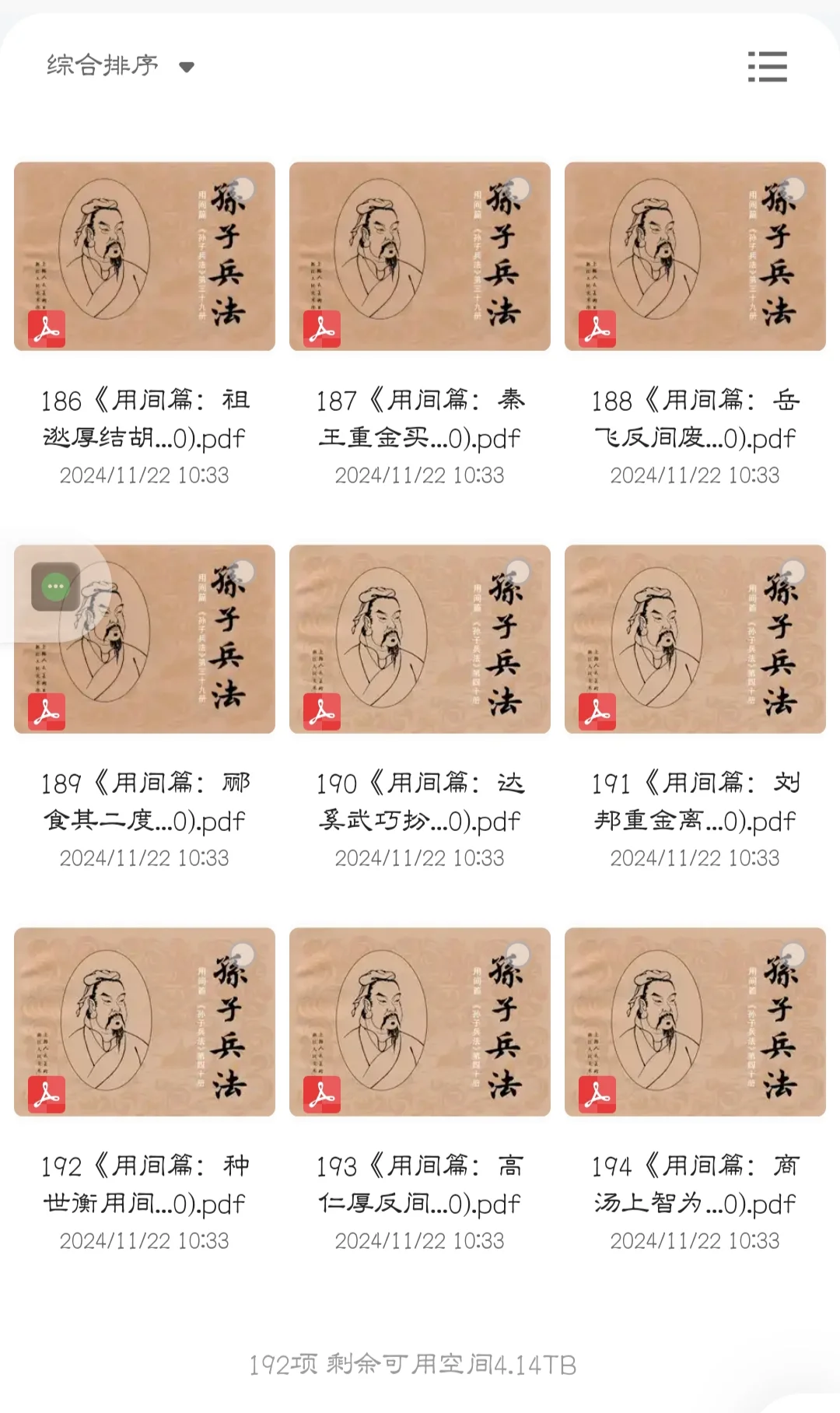
Task: Tick the select circle on file 190
Action: [519, 572]
